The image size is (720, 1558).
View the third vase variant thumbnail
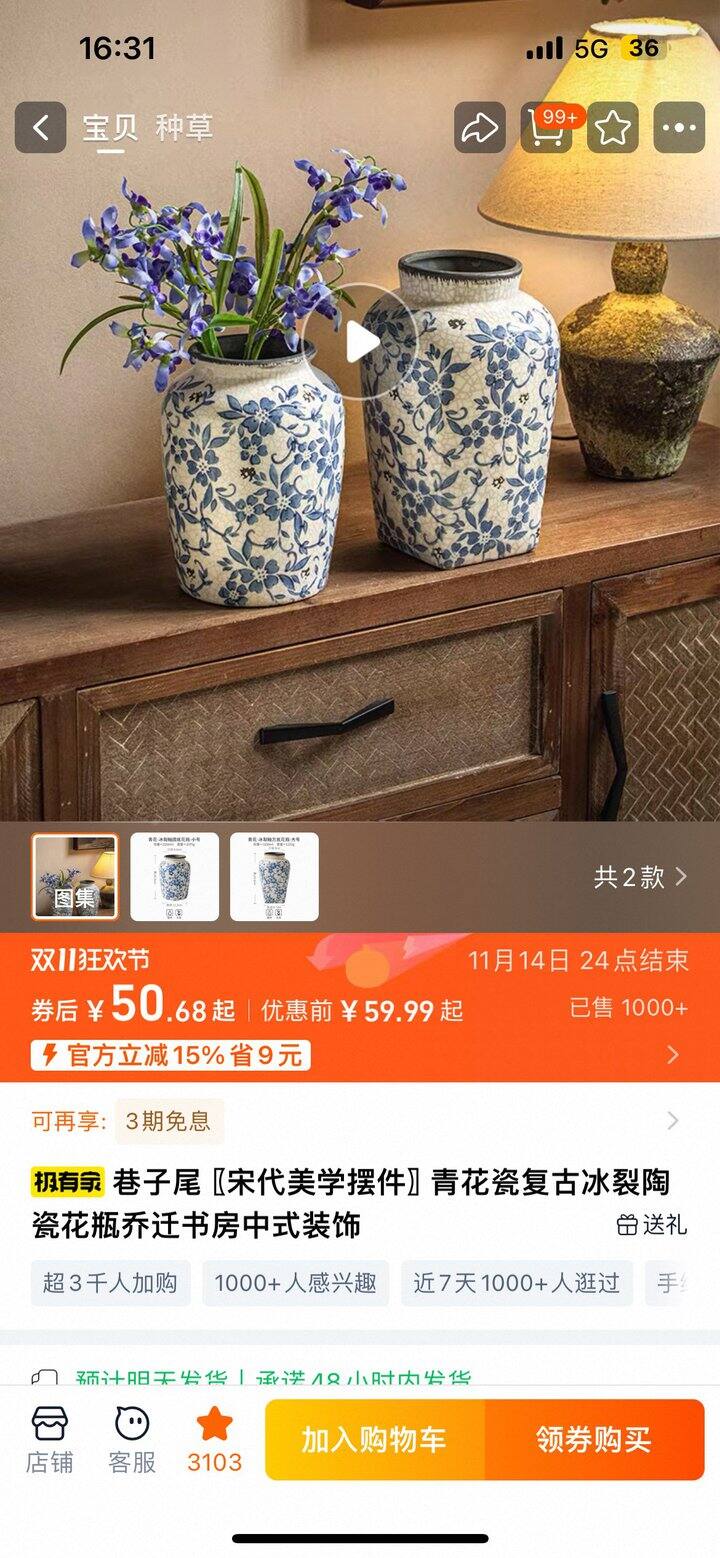[x=274, y=877]
